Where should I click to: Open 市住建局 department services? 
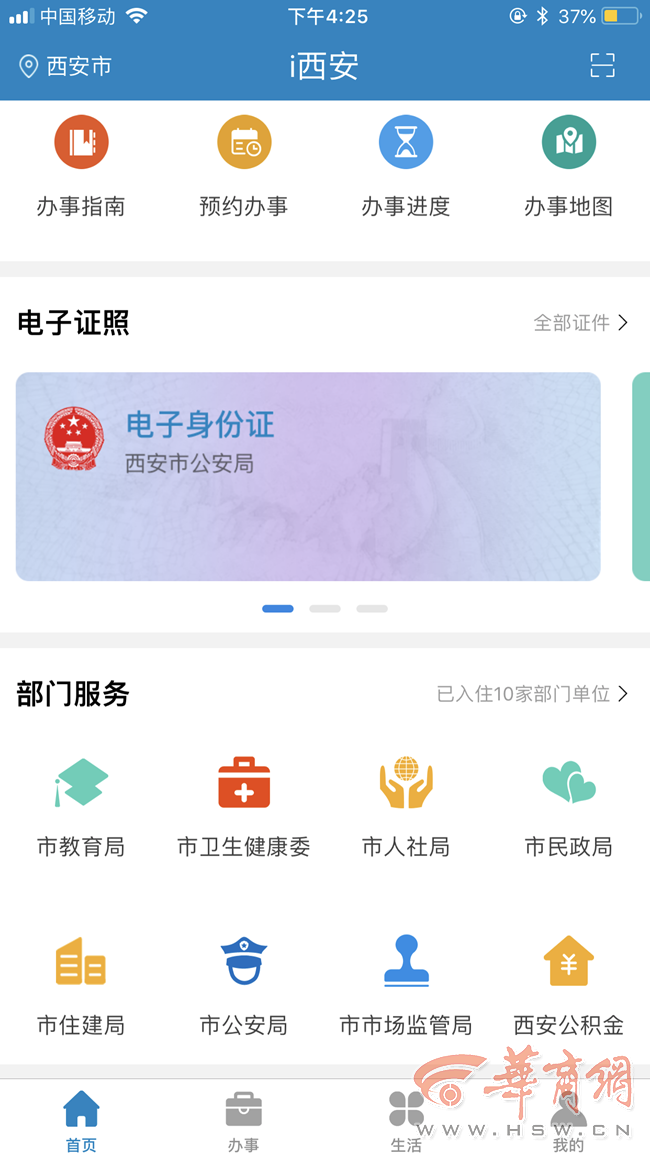[81, 985]
